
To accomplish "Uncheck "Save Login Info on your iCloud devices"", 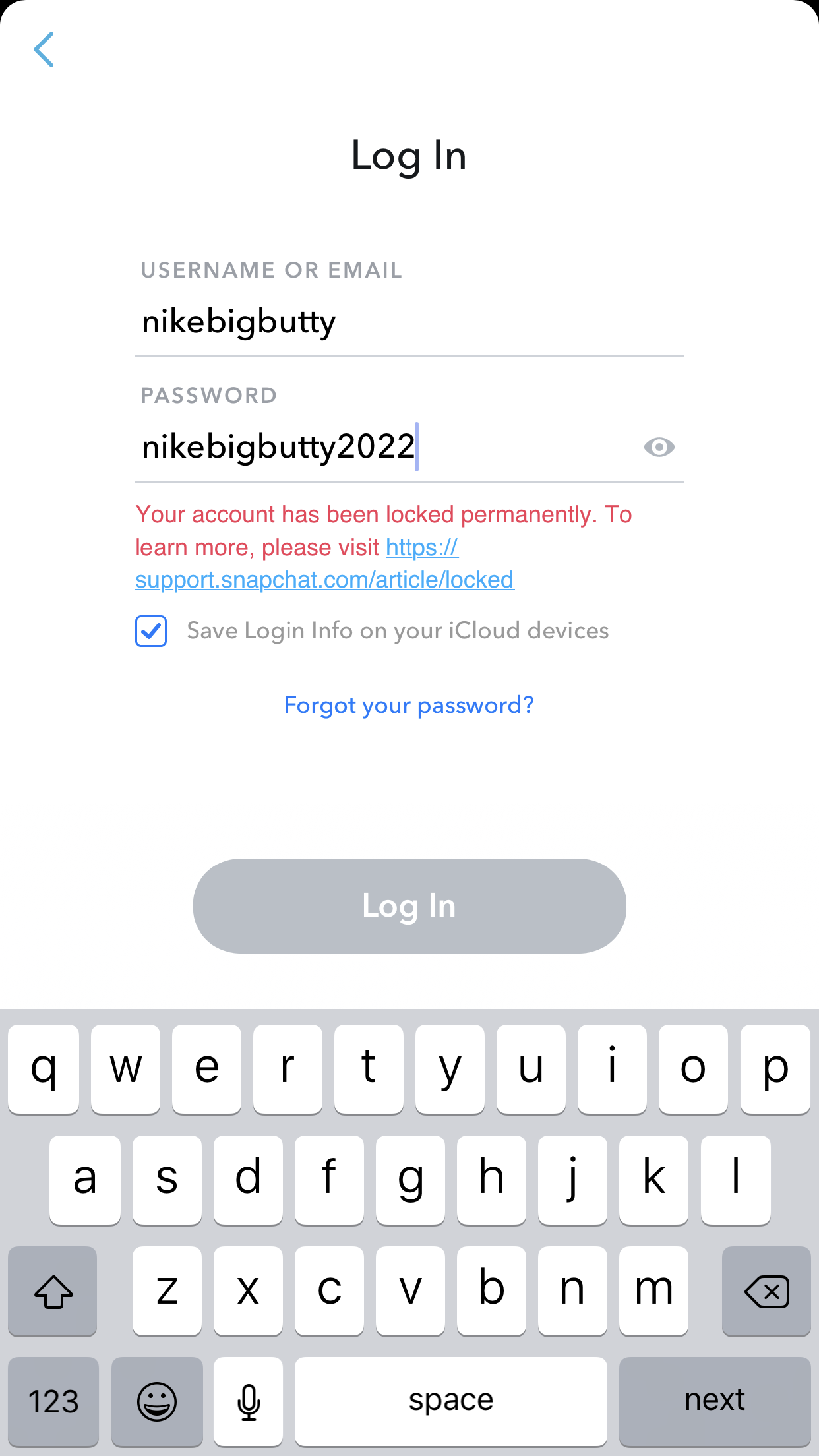I will point(150,631).
